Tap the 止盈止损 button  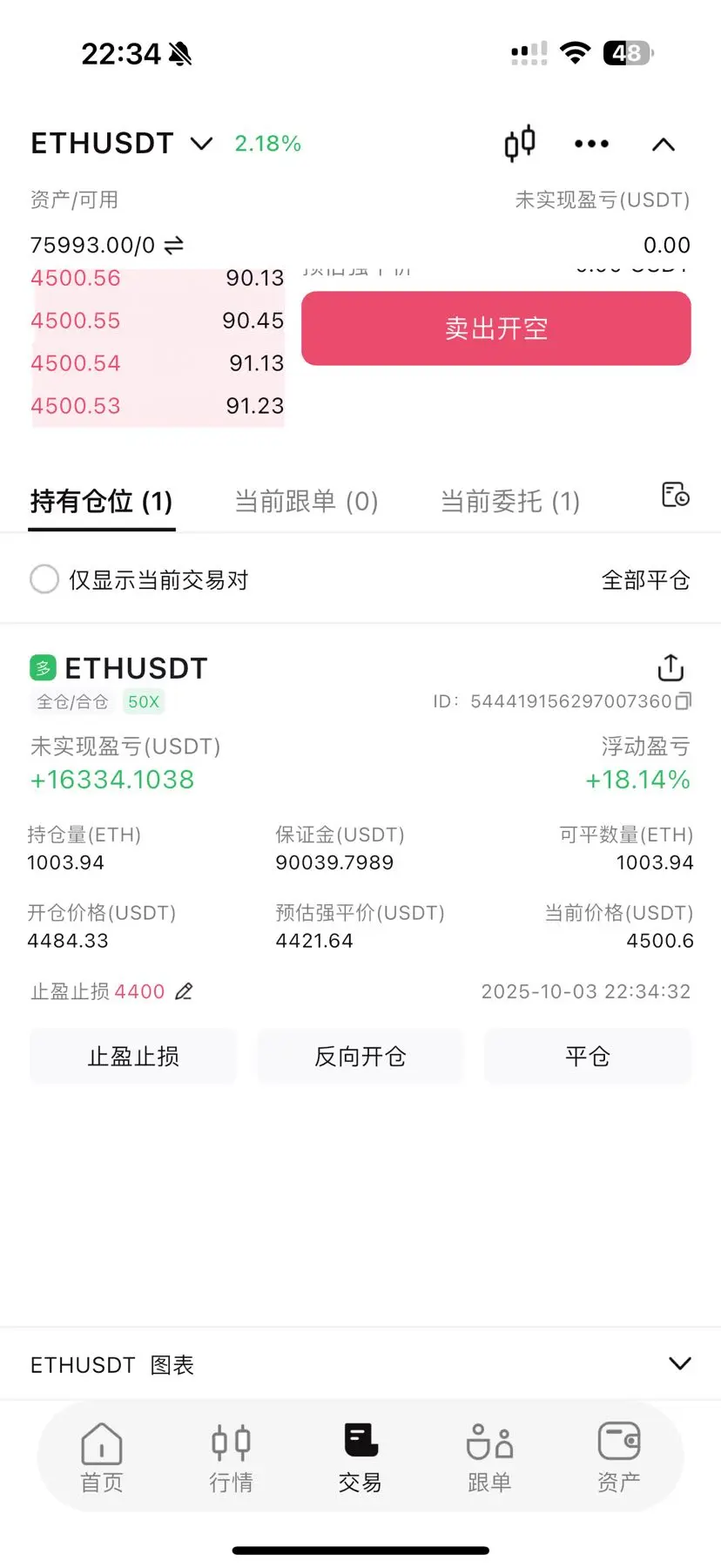(133, 1057)
